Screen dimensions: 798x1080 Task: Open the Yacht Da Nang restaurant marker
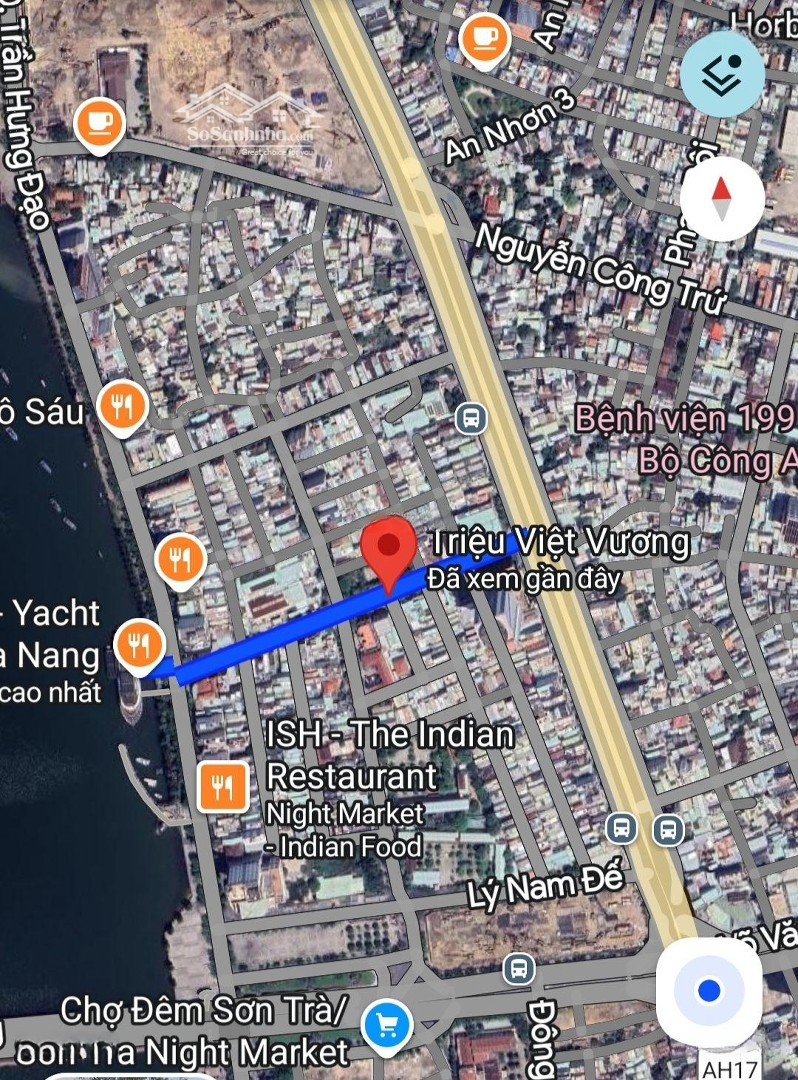point(140,643)
